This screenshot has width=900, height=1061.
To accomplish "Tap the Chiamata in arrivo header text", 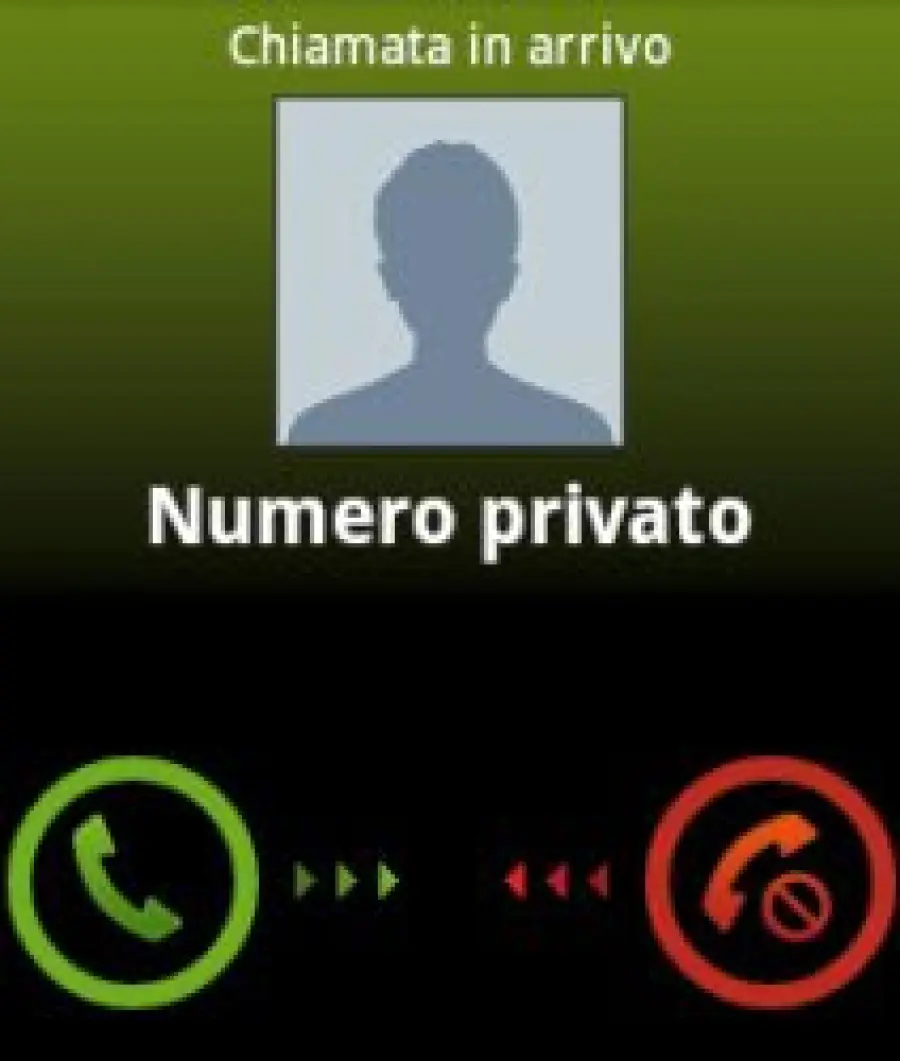I will 450,45.
